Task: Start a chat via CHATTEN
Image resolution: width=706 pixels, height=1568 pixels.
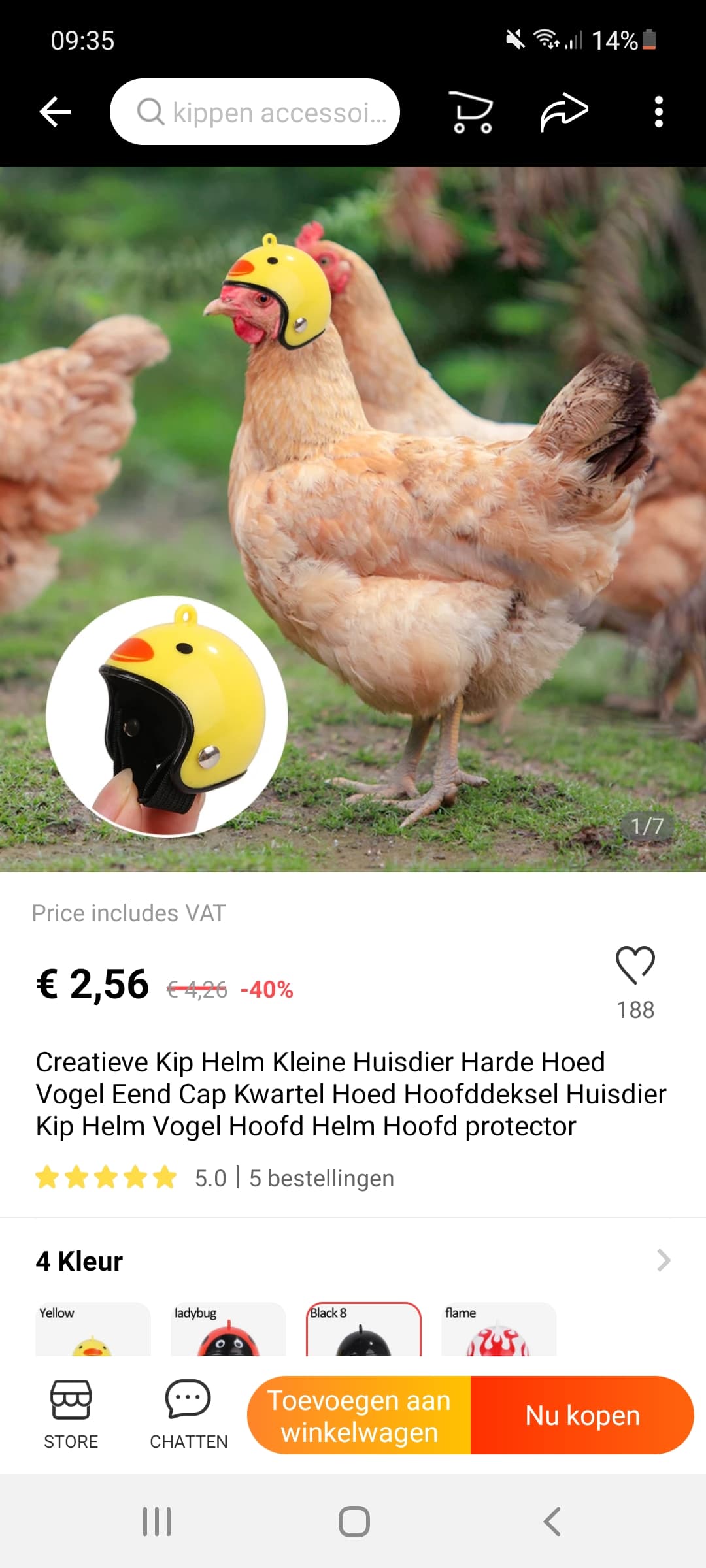Action: 188,1414
